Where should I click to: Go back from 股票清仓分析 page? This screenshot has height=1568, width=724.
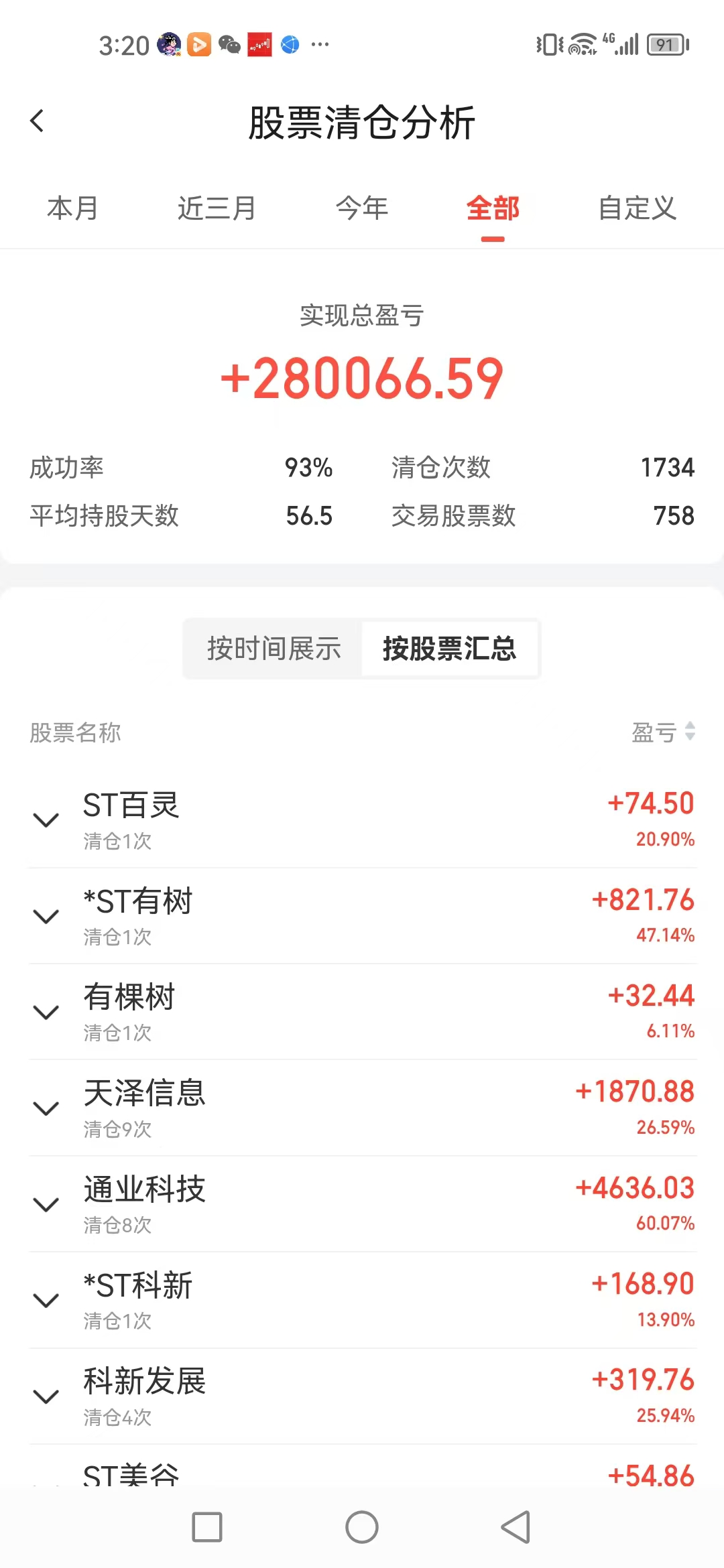coord(38,121)
